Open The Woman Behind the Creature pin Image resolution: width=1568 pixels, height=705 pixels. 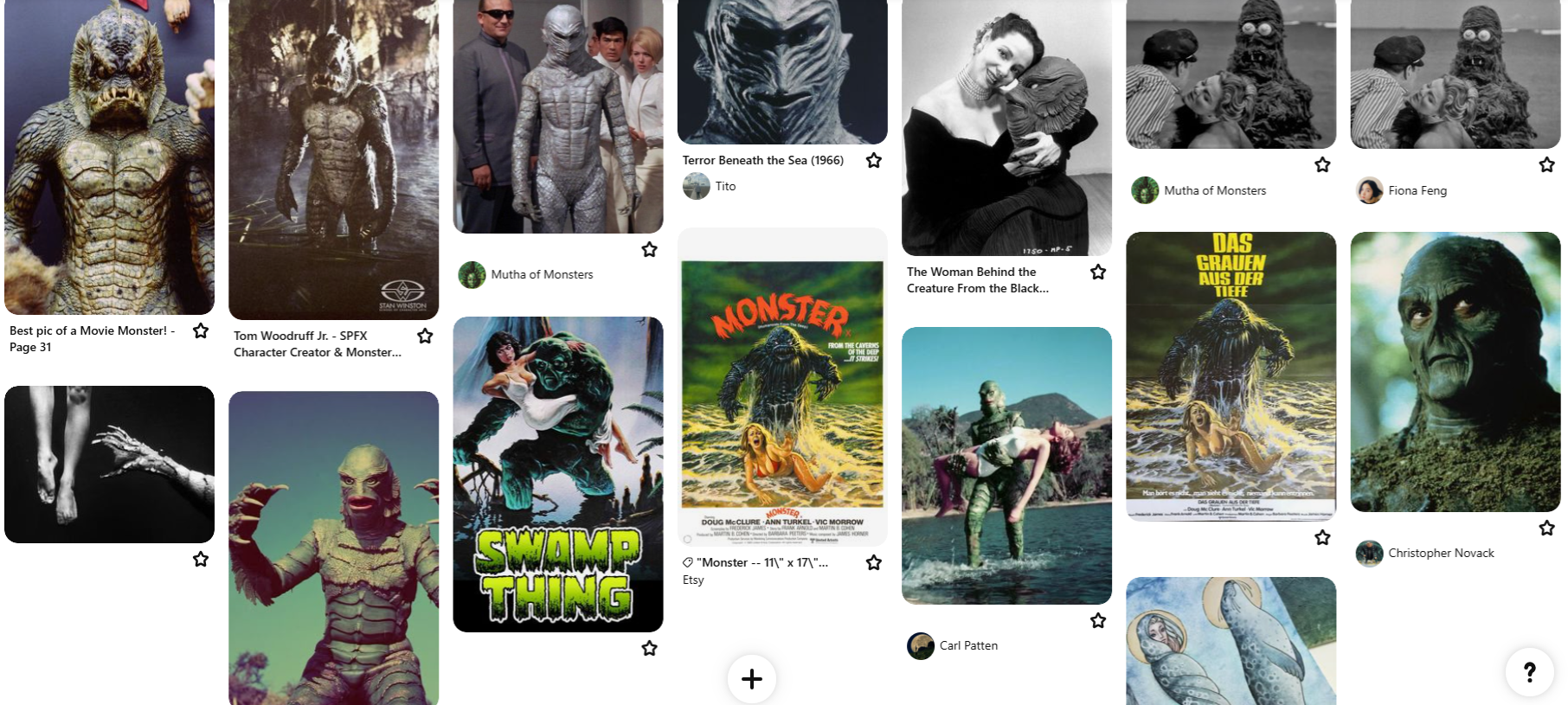[1006, 127]
